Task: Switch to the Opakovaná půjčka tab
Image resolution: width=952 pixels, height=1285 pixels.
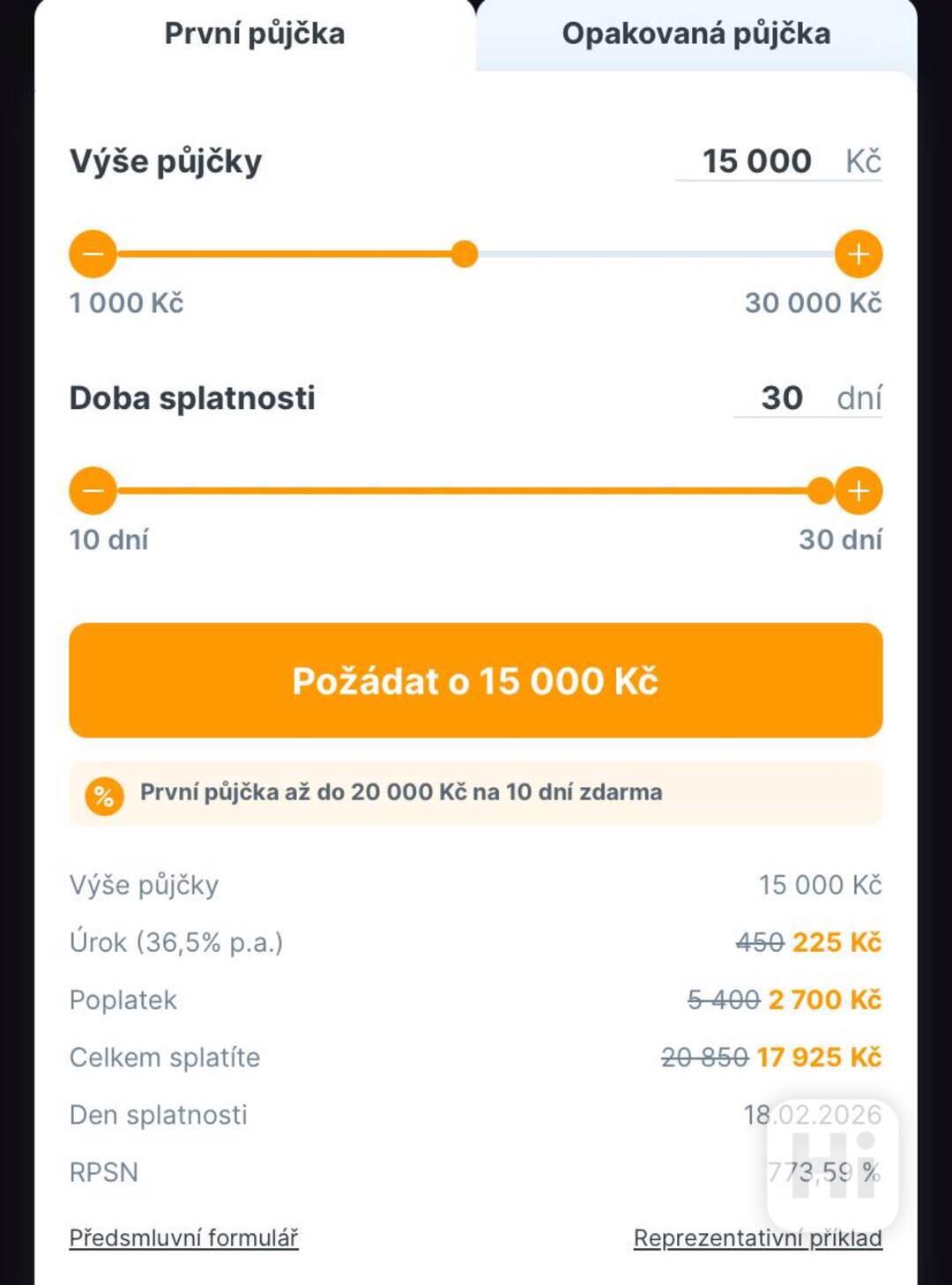Action: pyautogui.click(x=695, y=34)
